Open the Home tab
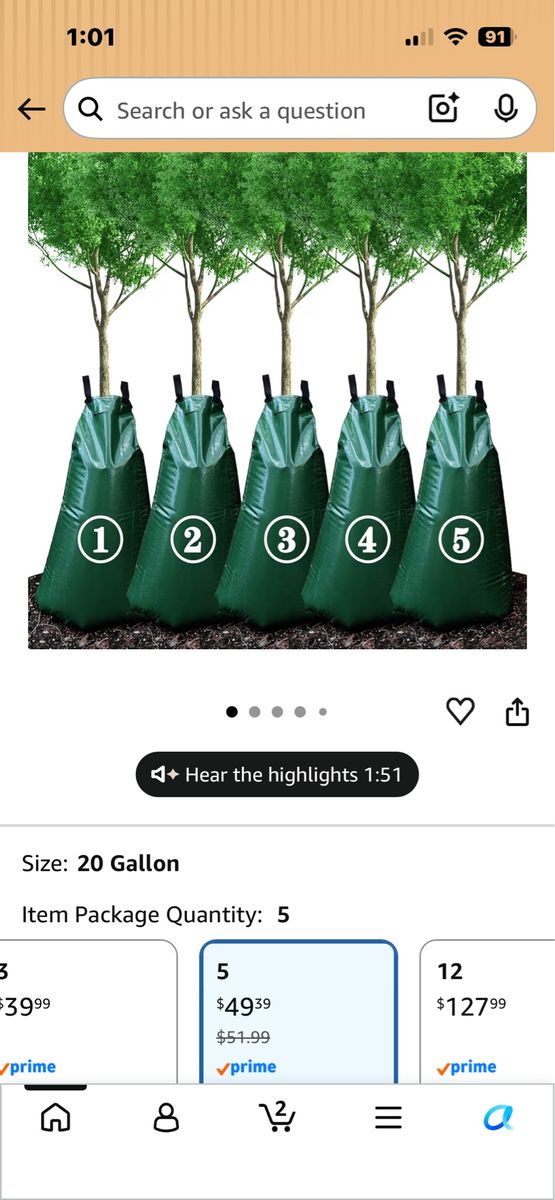The image size is (555, 1200). pos(55,1117)
